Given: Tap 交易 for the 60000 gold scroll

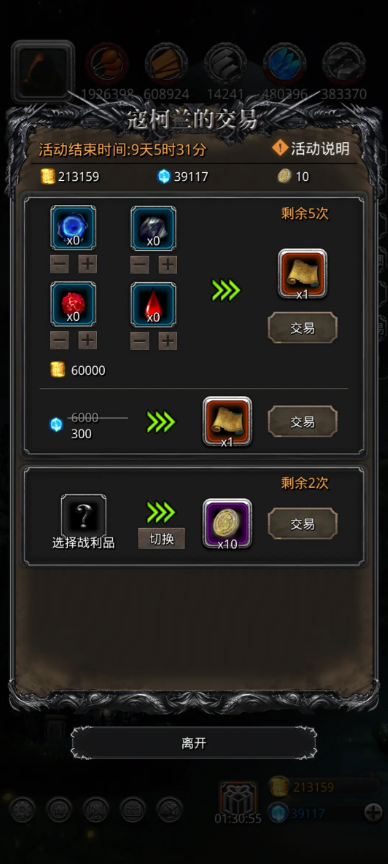Looking at the screenshot, I should (x=303, y=328).
